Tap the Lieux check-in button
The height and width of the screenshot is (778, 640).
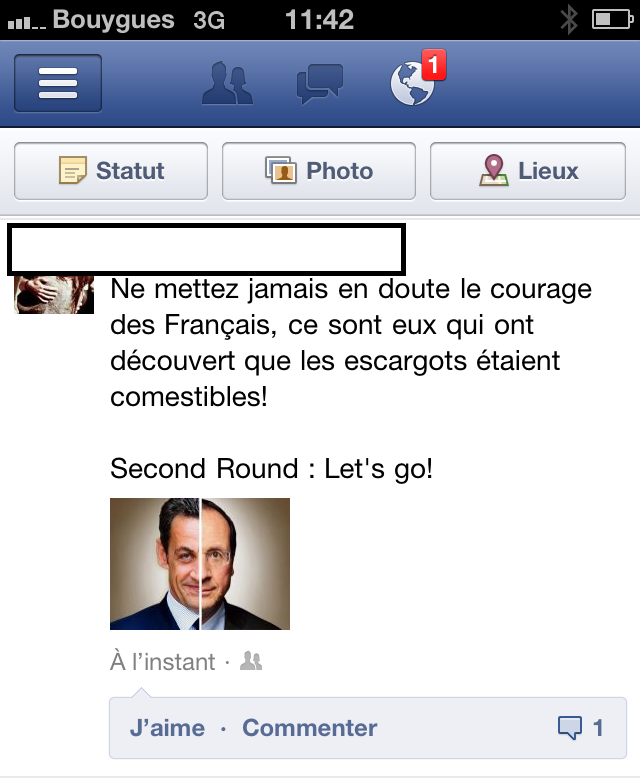[x=527, y=171]
